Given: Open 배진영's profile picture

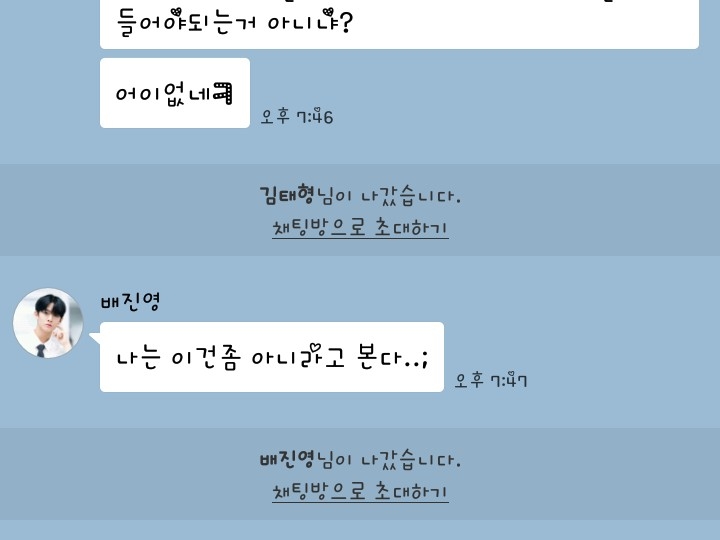Looking at the screenshot, I should [x=47, y=323].
